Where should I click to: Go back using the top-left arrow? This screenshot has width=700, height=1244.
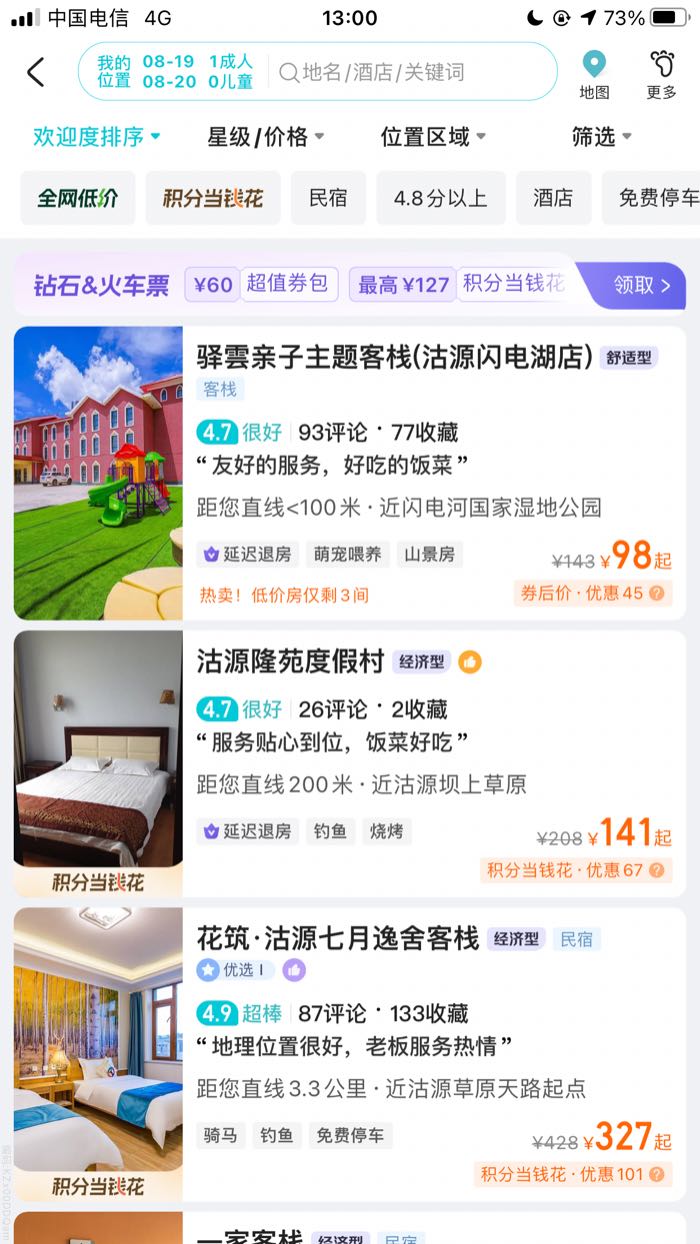pos(36,72)
